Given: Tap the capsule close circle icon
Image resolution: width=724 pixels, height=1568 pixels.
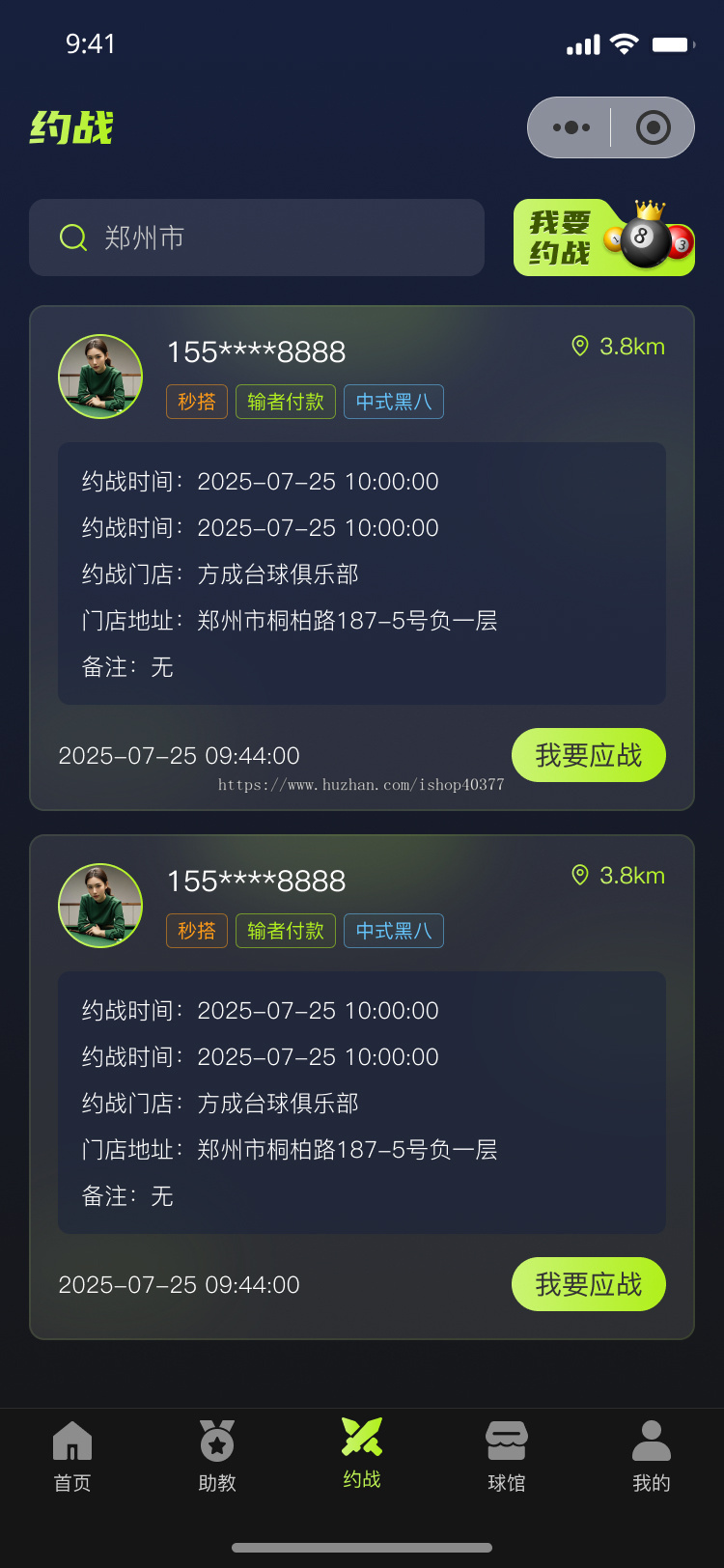Looking at the screenshot, I should 653,126.
